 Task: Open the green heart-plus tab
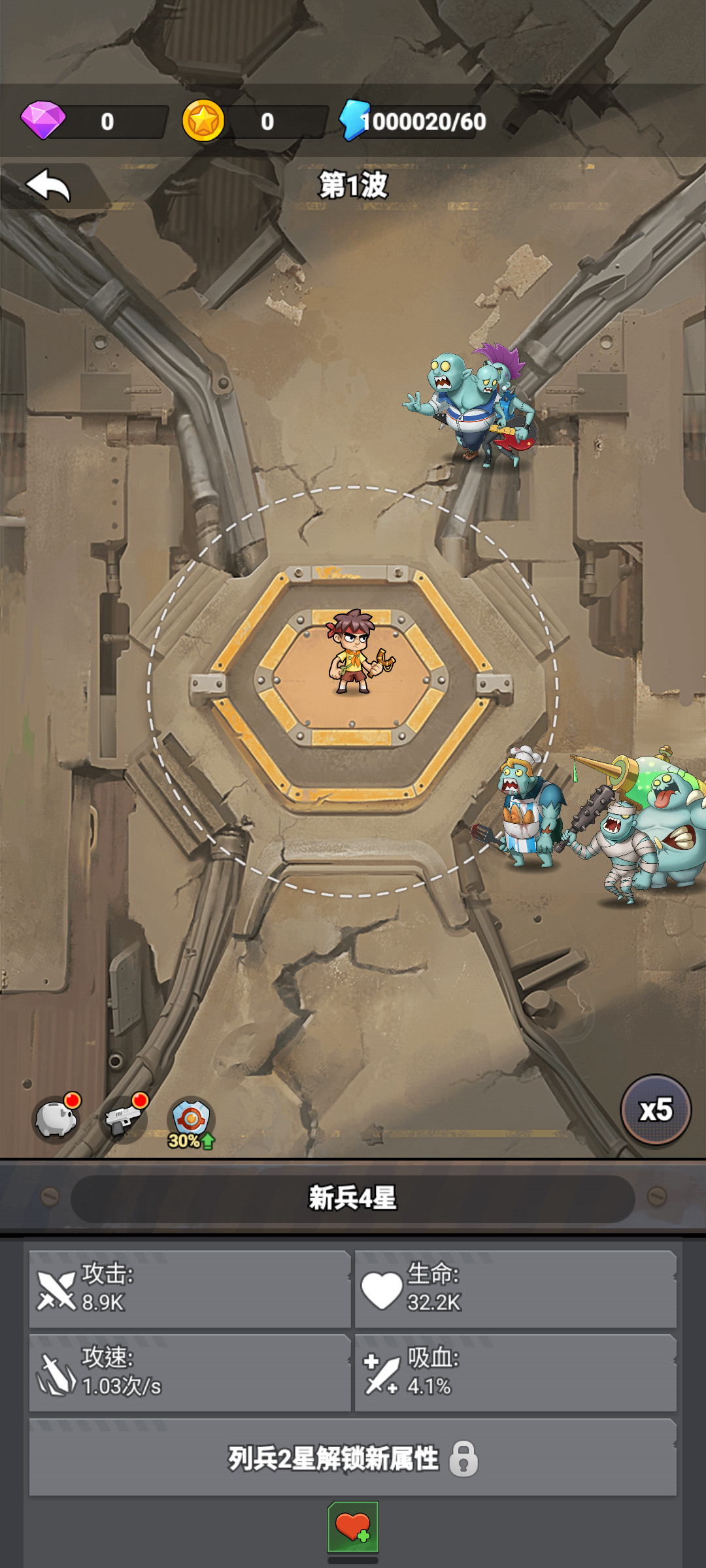click(353, 1527)
